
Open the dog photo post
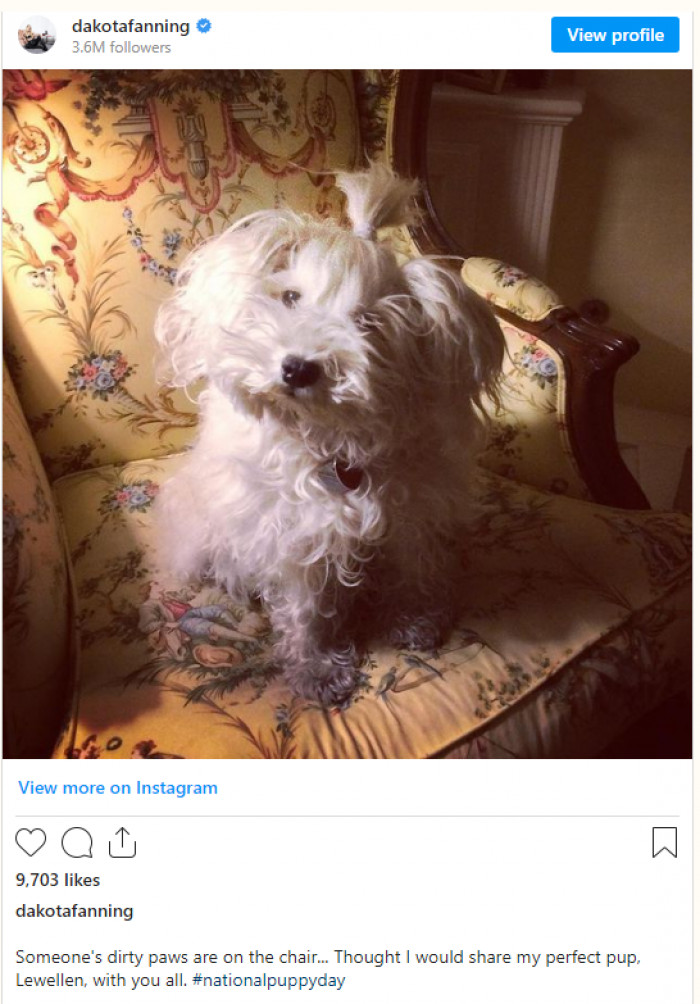point(347,413)
